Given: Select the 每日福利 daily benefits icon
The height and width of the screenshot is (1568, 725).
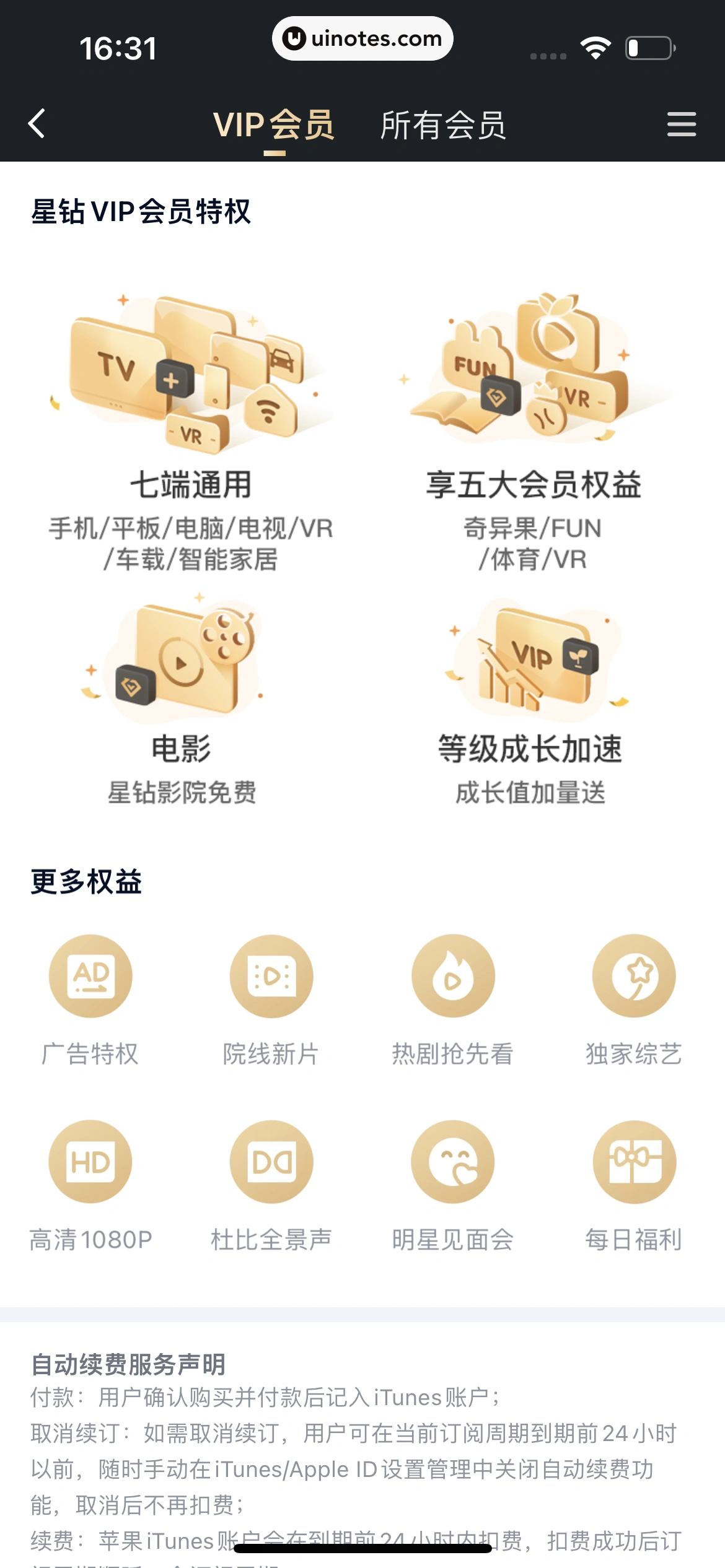Looking at the screenshot, I should (633, 1162).
